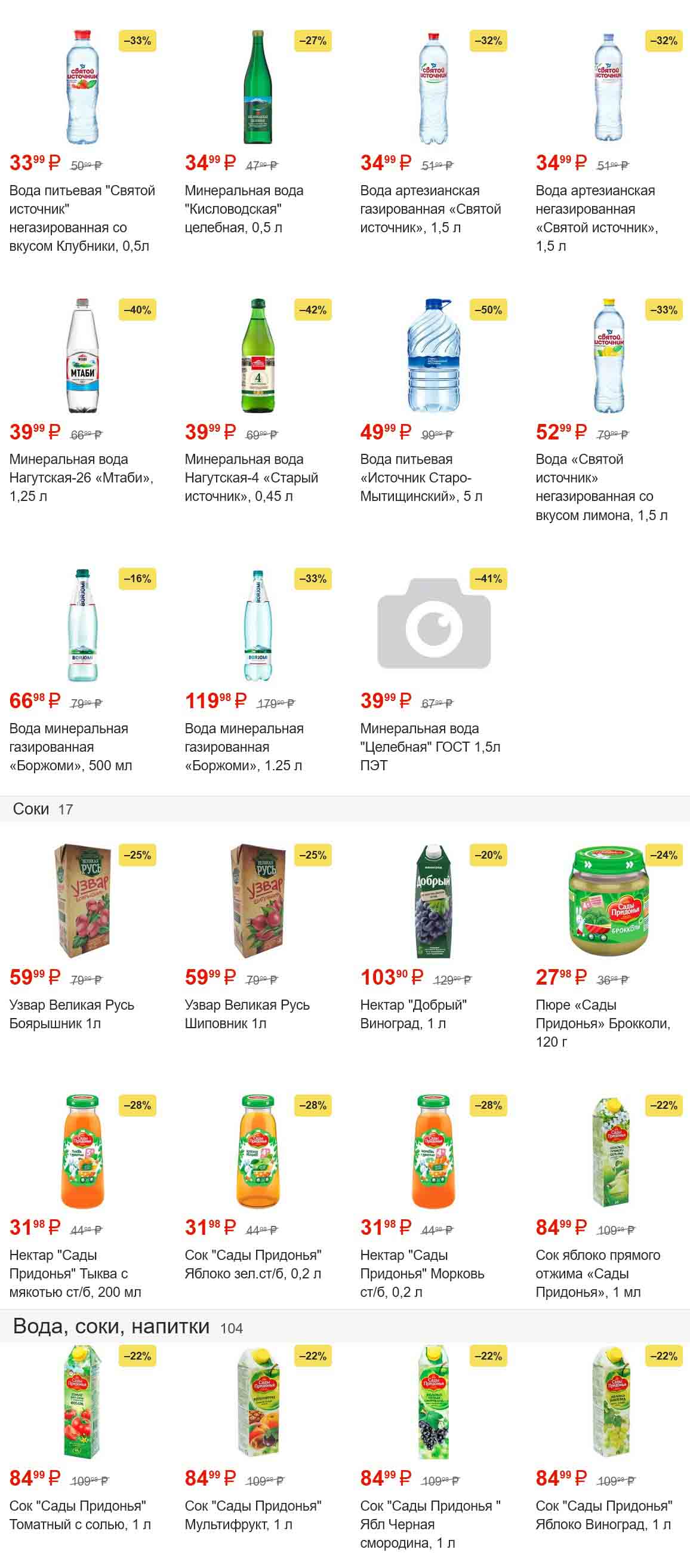Open "Целебная" ГОСТ 1,5л ПЭТ mineral water
Viewport: 690px width, 1568px height.
click(430, 746)
